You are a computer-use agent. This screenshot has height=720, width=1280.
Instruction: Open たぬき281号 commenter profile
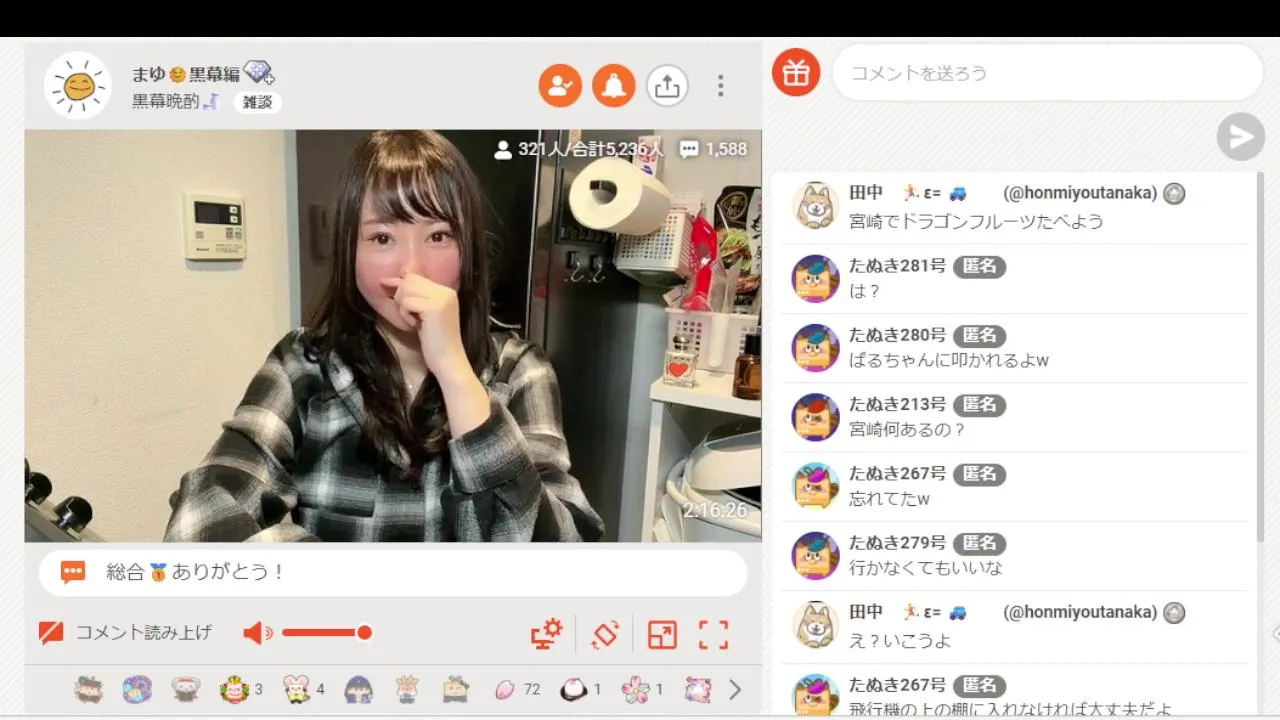click(815, 278)
